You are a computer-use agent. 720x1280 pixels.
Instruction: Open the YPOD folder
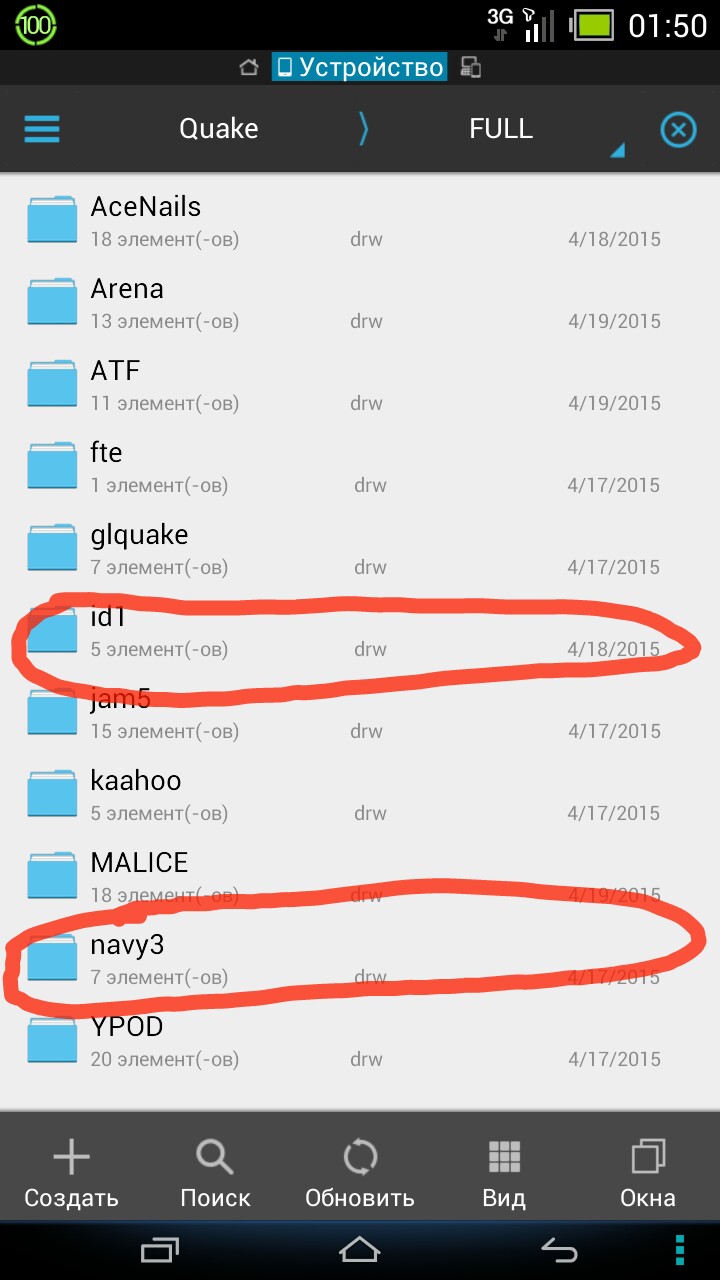pos(360,1041)
